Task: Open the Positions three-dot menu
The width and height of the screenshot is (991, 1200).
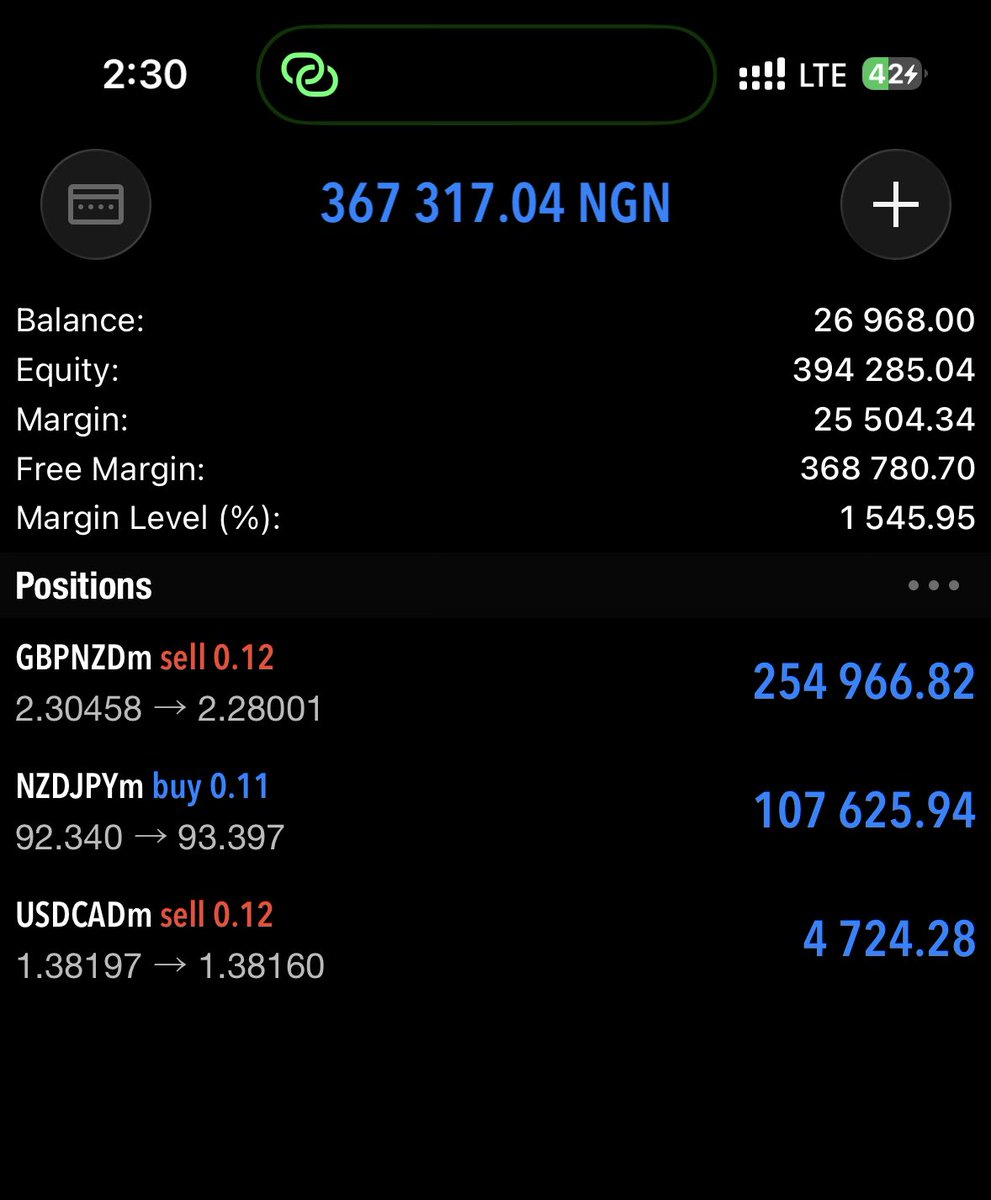Action: coord(933,586)
